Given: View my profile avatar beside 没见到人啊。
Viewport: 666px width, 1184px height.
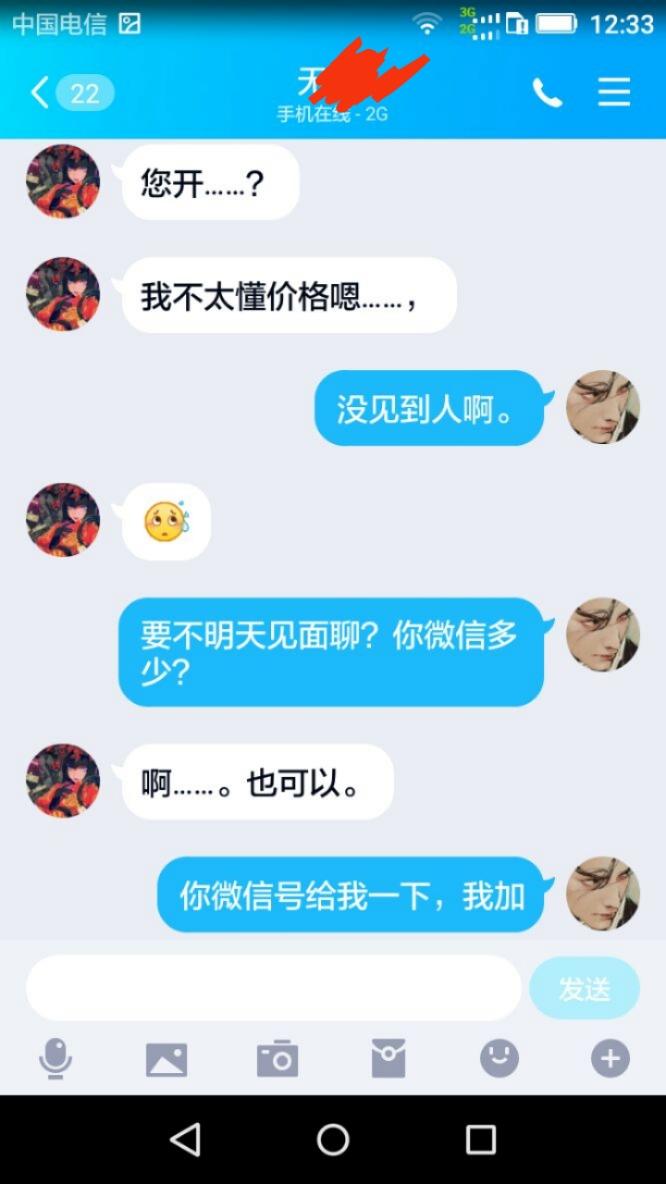Looking at the screenshot, I should 603,408.
